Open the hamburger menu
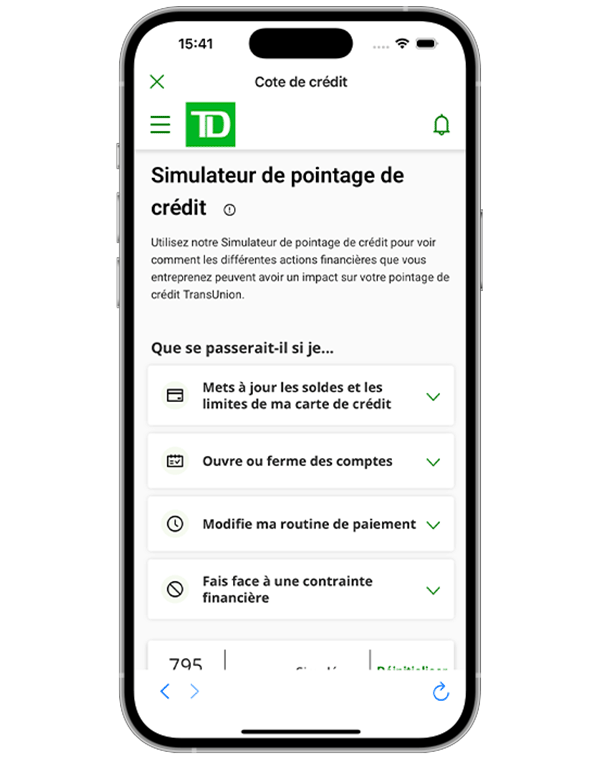The image size is (600, 760). tap(160, 125)
